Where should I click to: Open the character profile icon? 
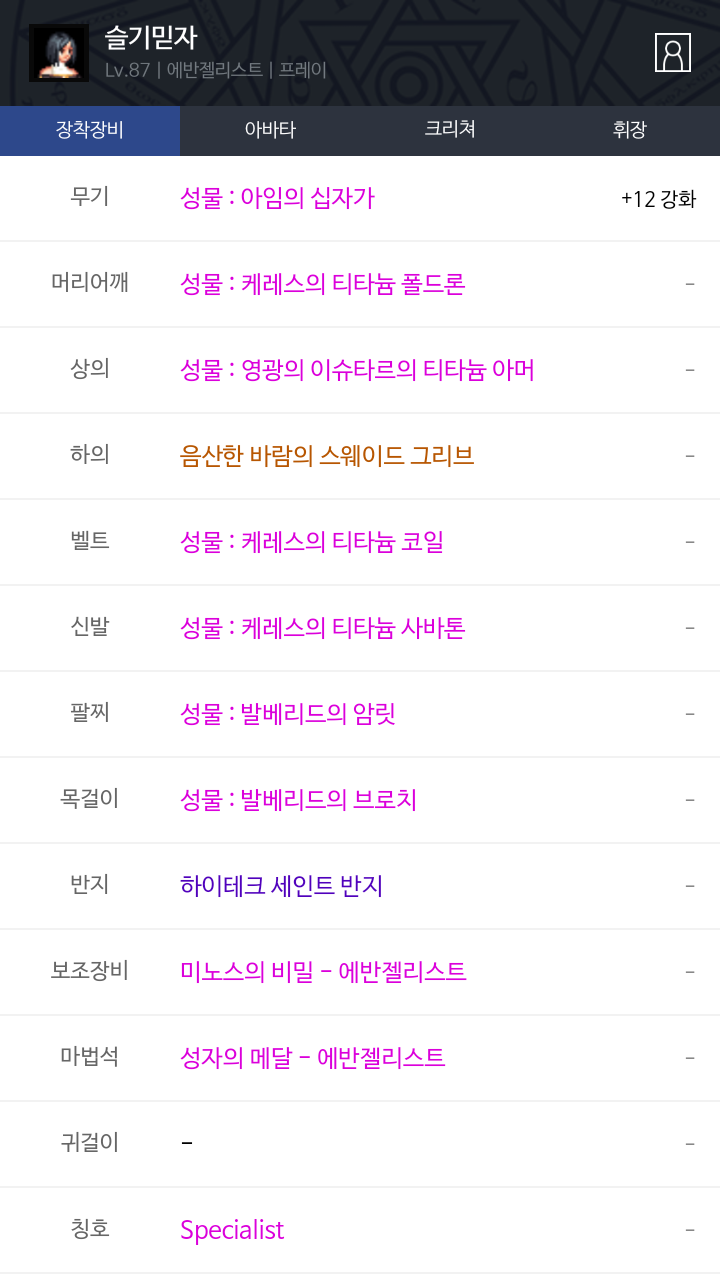[673, 52]
